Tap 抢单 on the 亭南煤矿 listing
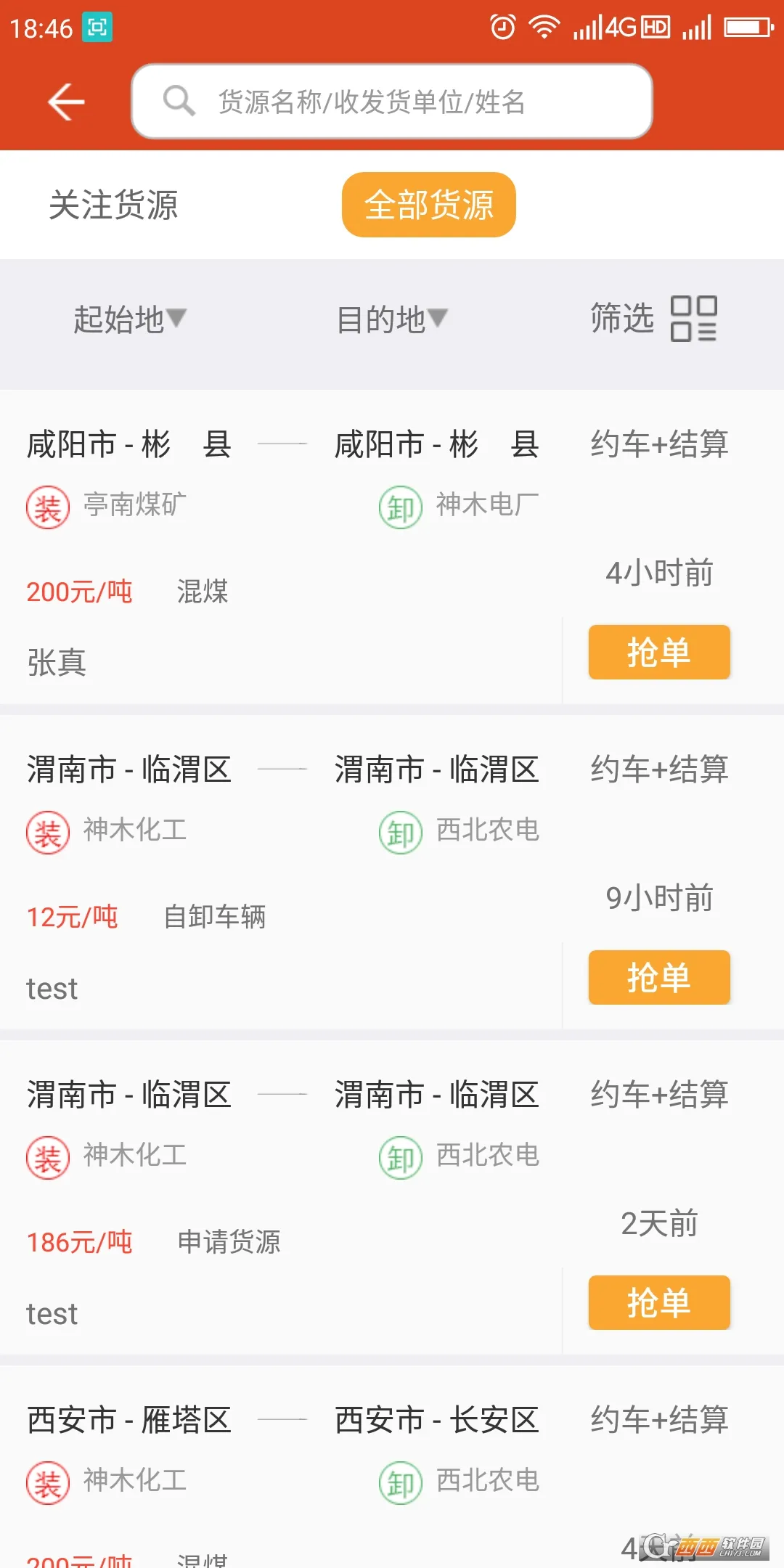 click(x=658, y=653)
